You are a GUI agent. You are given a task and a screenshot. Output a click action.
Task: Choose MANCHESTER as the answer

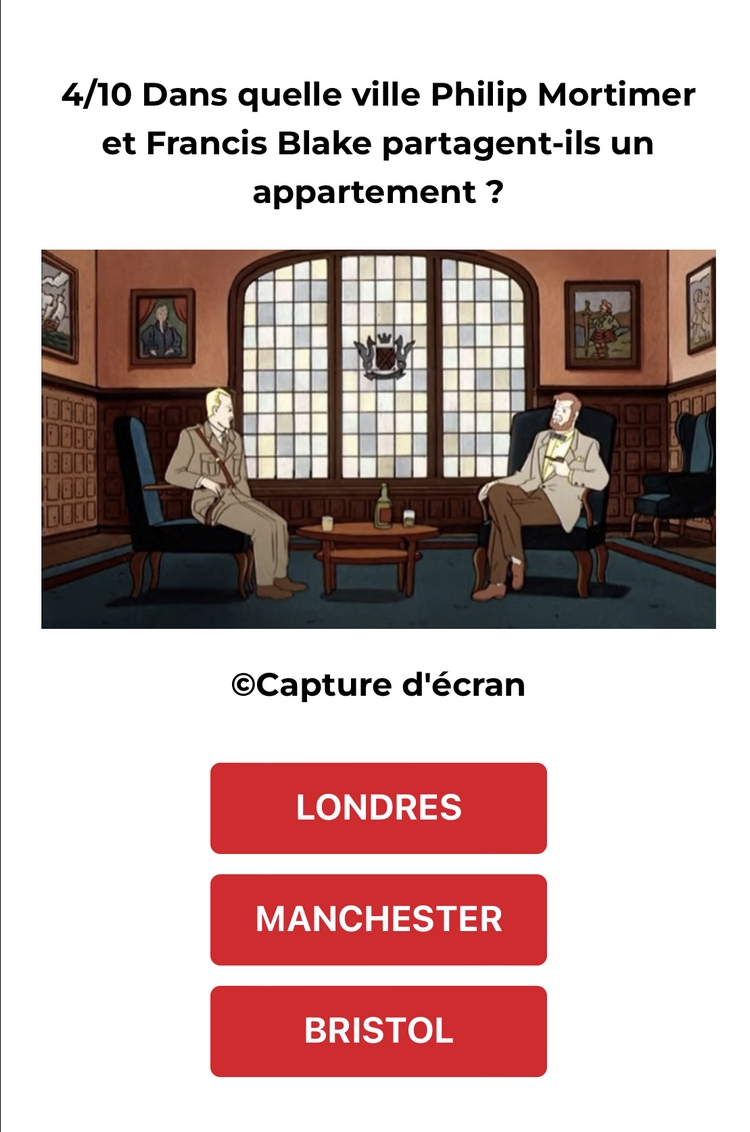pos(378,919)
